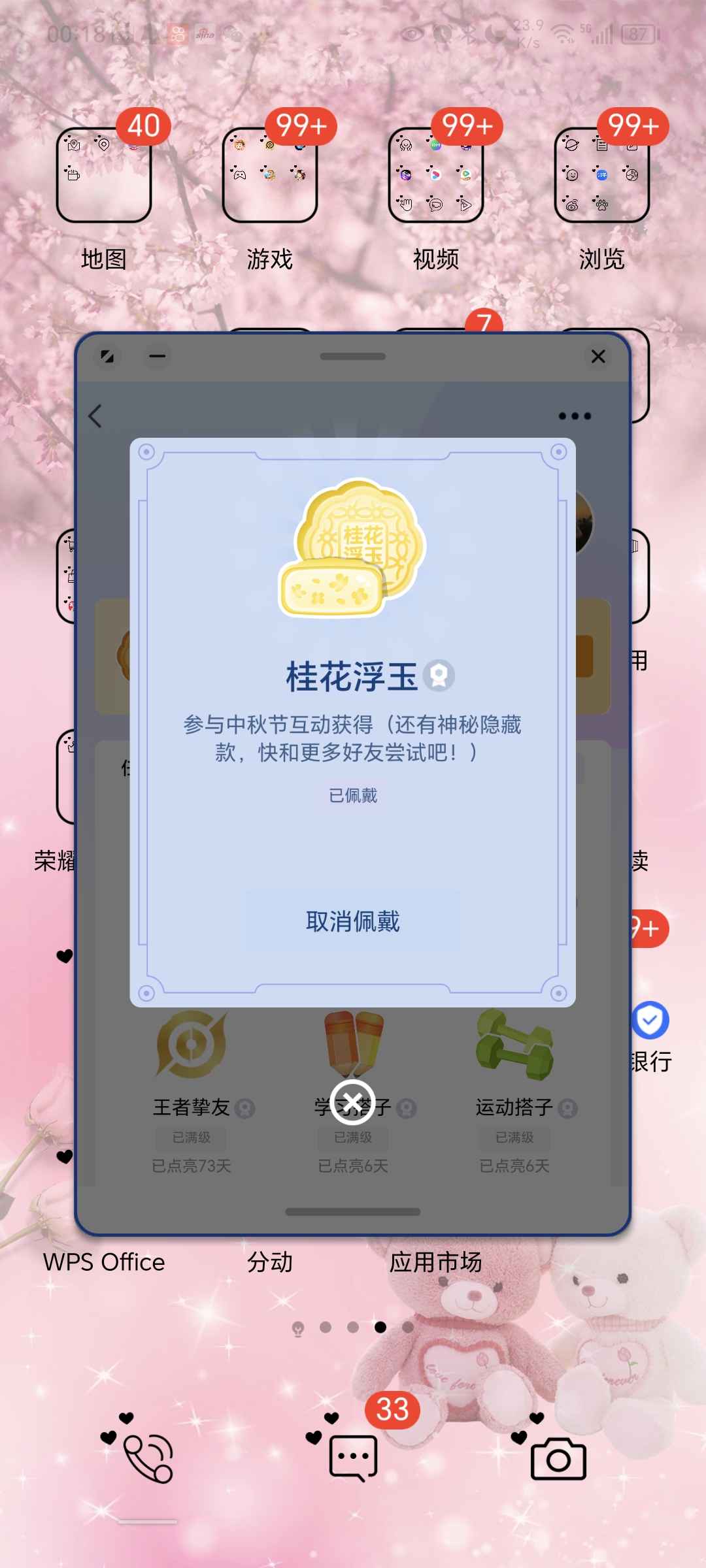
Task: Expand floating window to full screen
Action: 108,357
